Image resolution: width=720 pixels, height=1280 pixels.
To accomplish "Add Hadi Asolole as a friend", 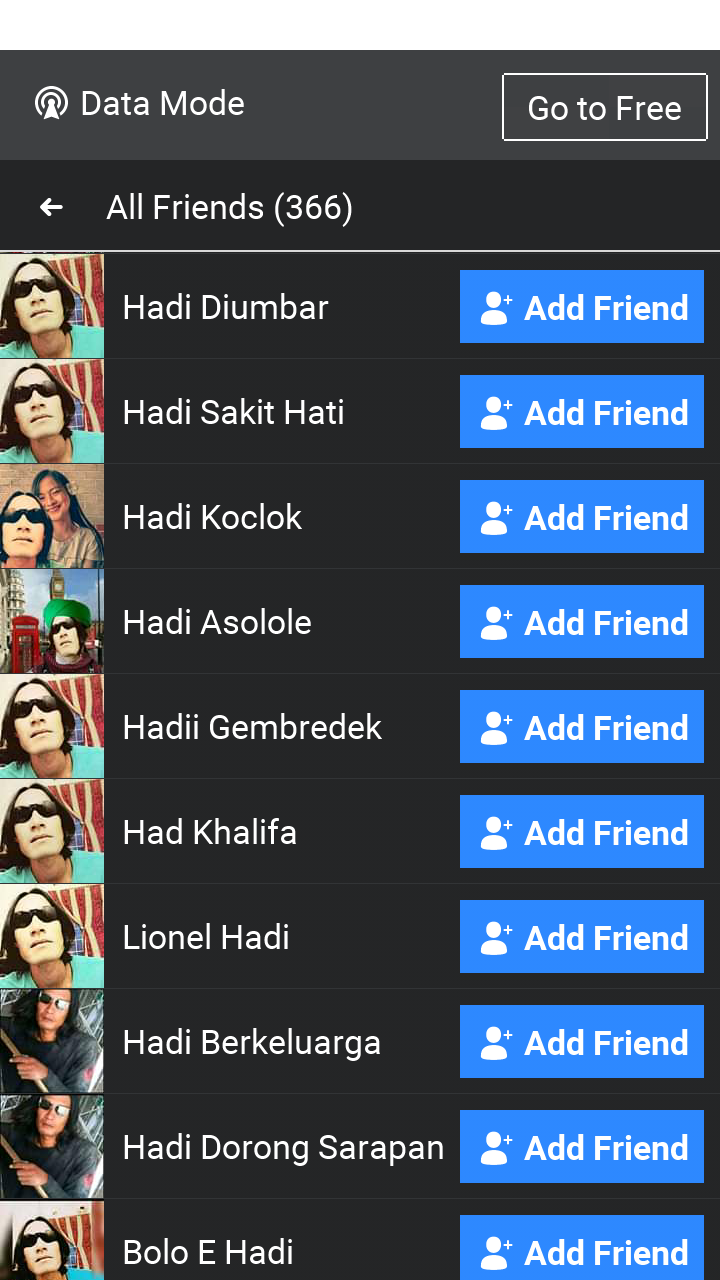I will [x=582, y=622].
